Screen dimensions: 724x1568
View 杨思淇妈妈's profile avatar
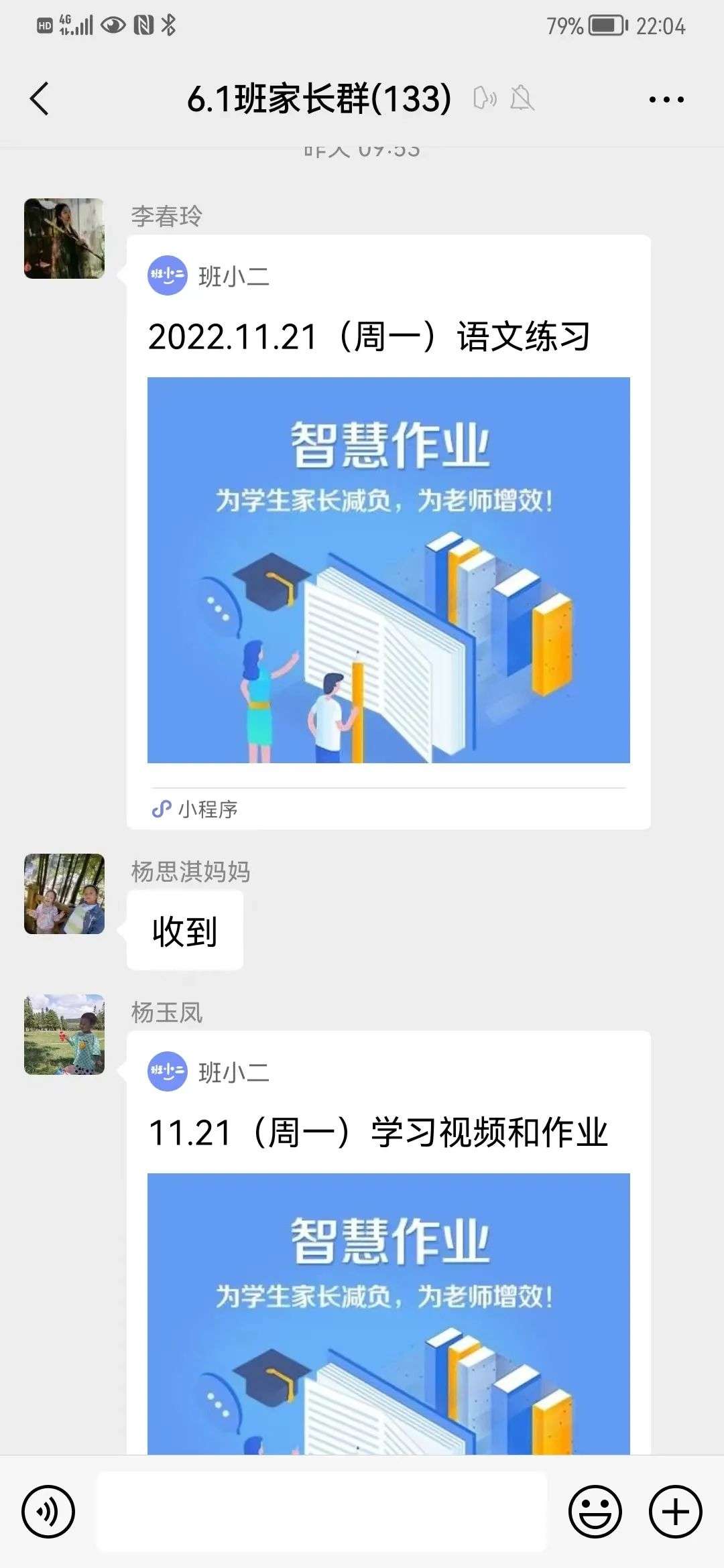64,894
